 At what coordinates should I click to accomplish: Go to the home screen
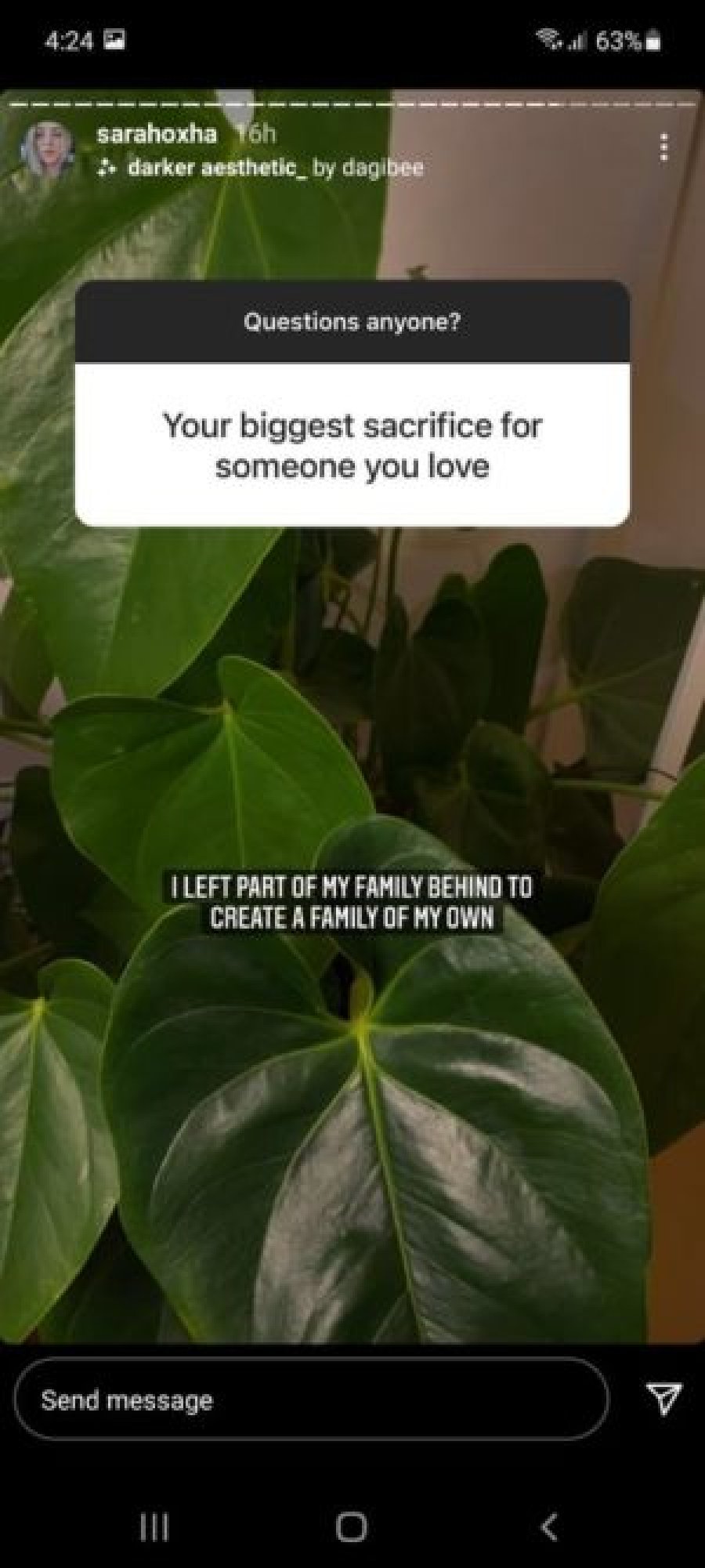351,1526
